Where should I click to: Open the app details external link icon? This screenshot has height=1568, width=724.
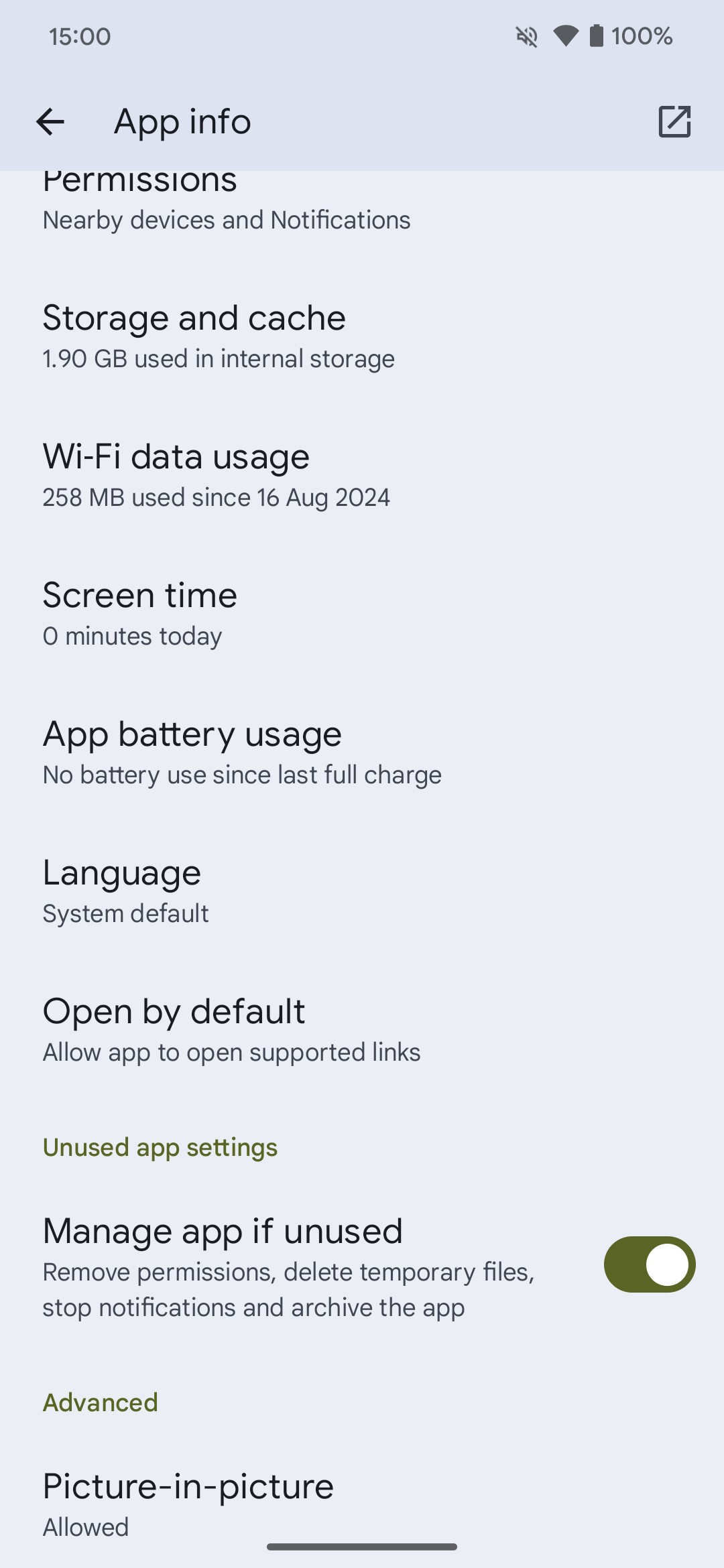coord(674,122)
